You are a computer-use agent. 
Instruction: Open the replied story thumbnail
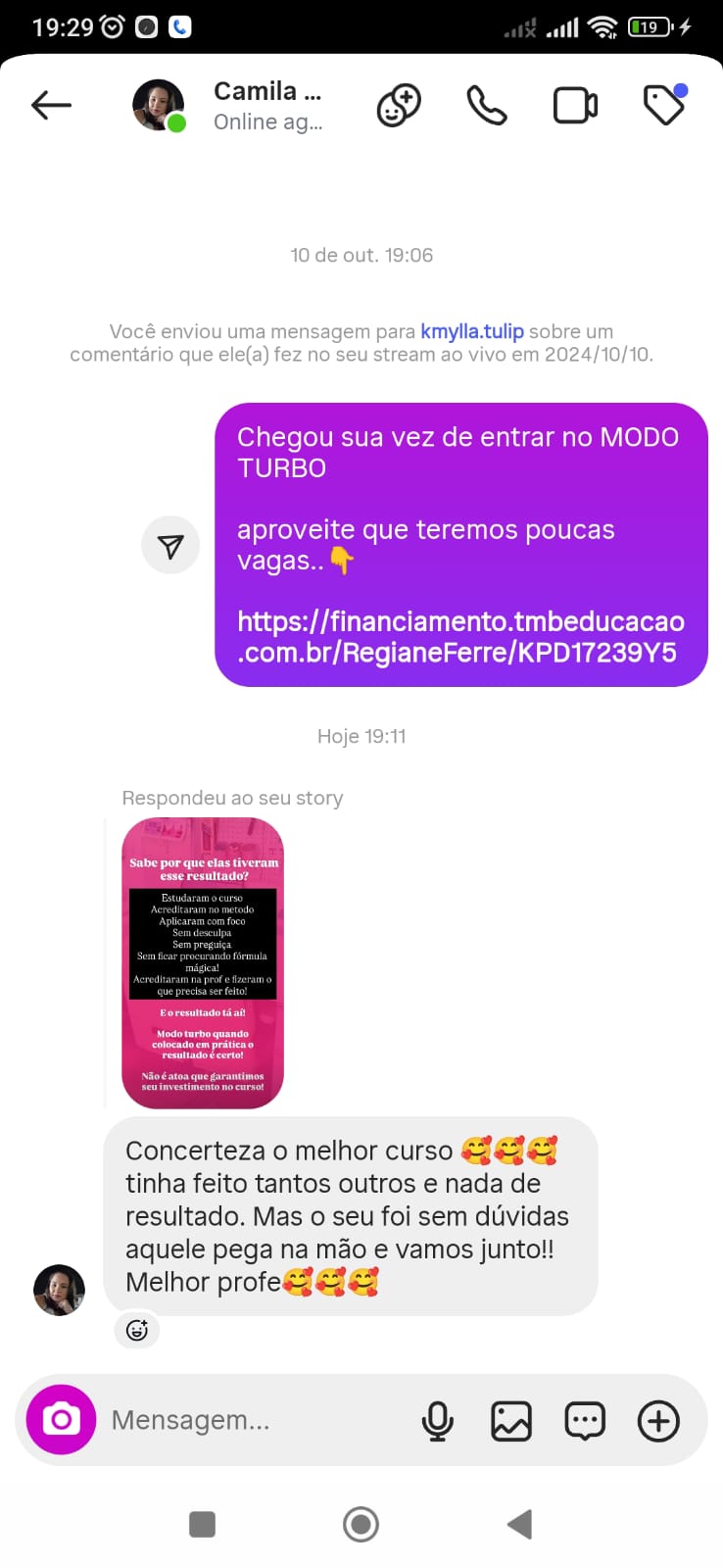click(203, 962)
